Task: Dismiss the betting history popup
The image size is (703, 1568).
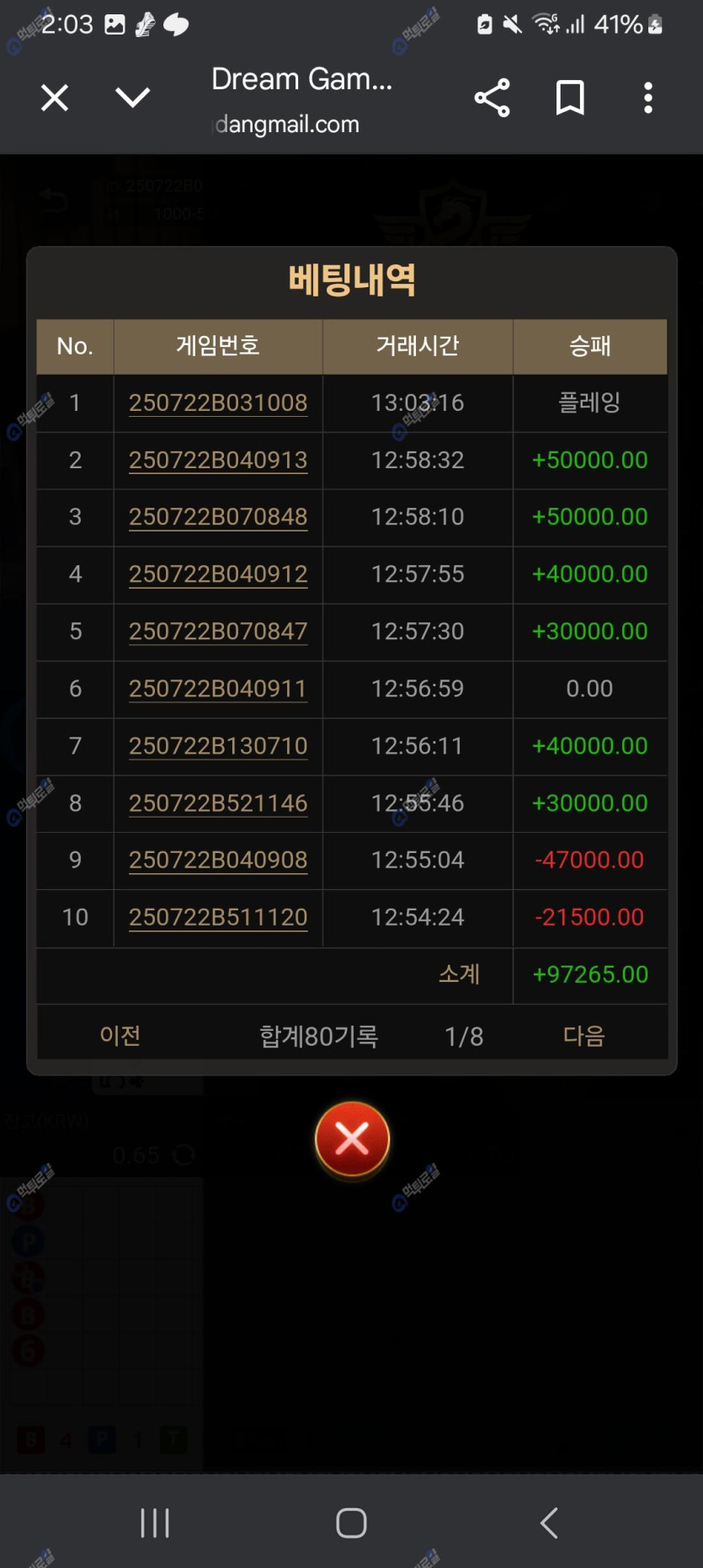Action: pos(352,1139)
